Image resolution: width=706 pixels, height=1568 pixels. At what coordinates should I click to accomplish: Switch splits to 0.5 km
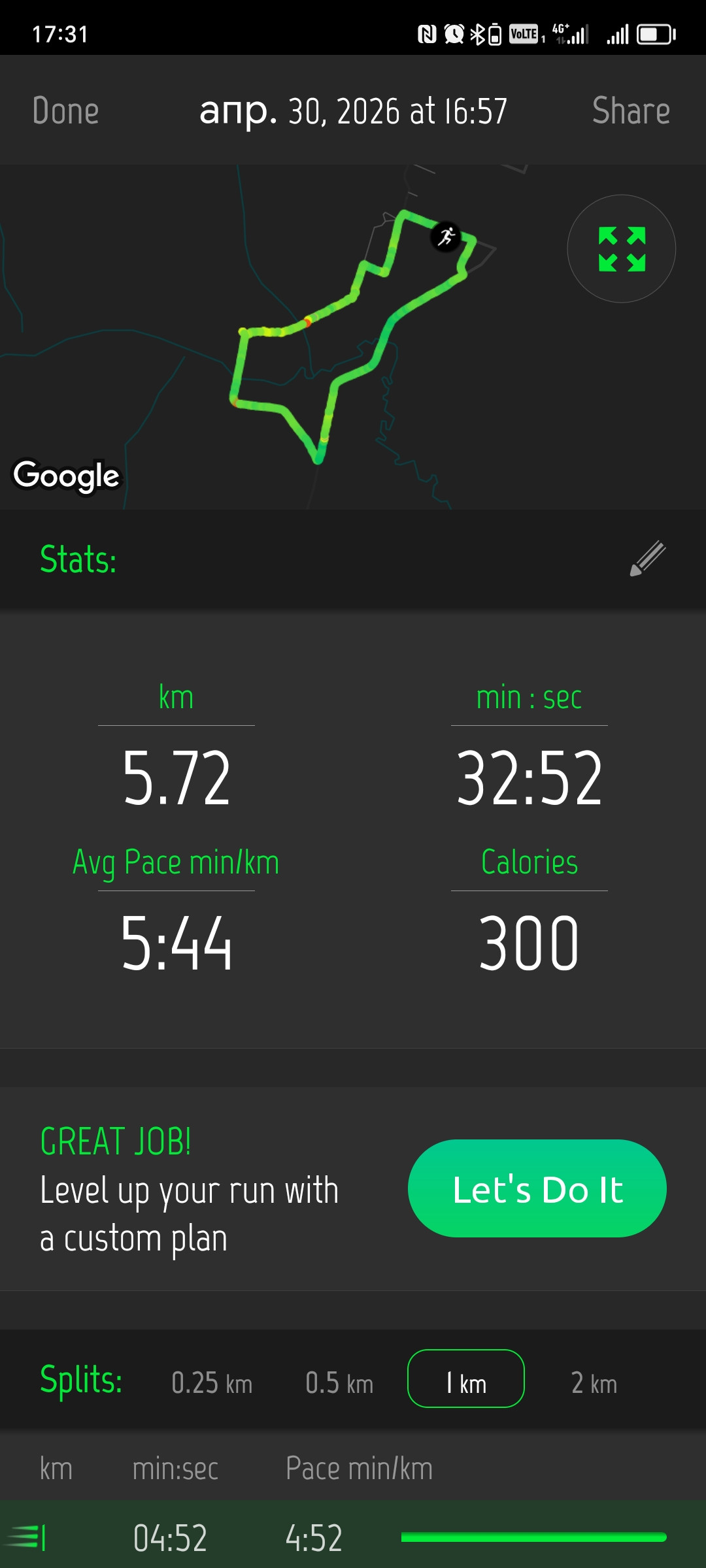click(x=339, y=1383)
